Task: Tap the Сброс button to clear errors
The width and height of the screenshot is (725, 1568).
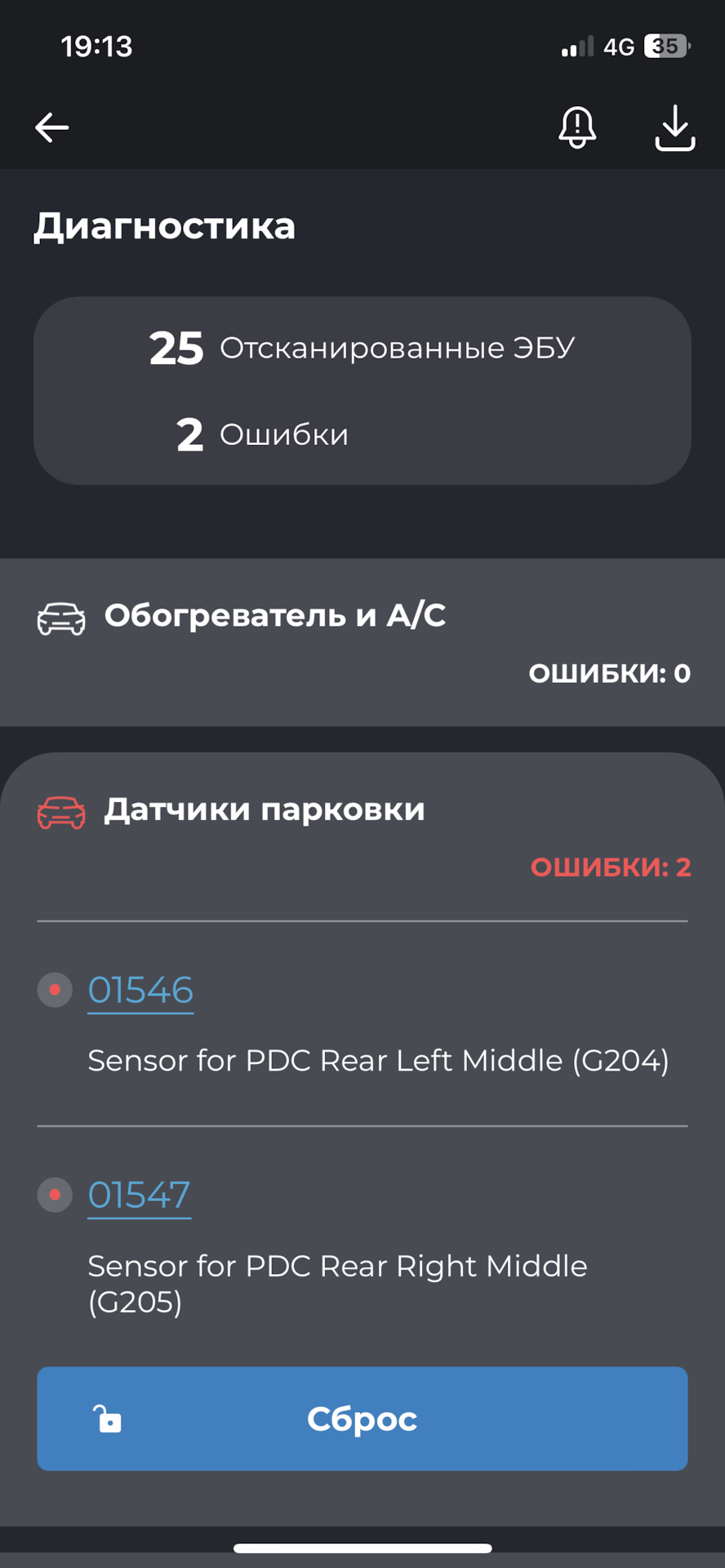Action: (362, 1419)
